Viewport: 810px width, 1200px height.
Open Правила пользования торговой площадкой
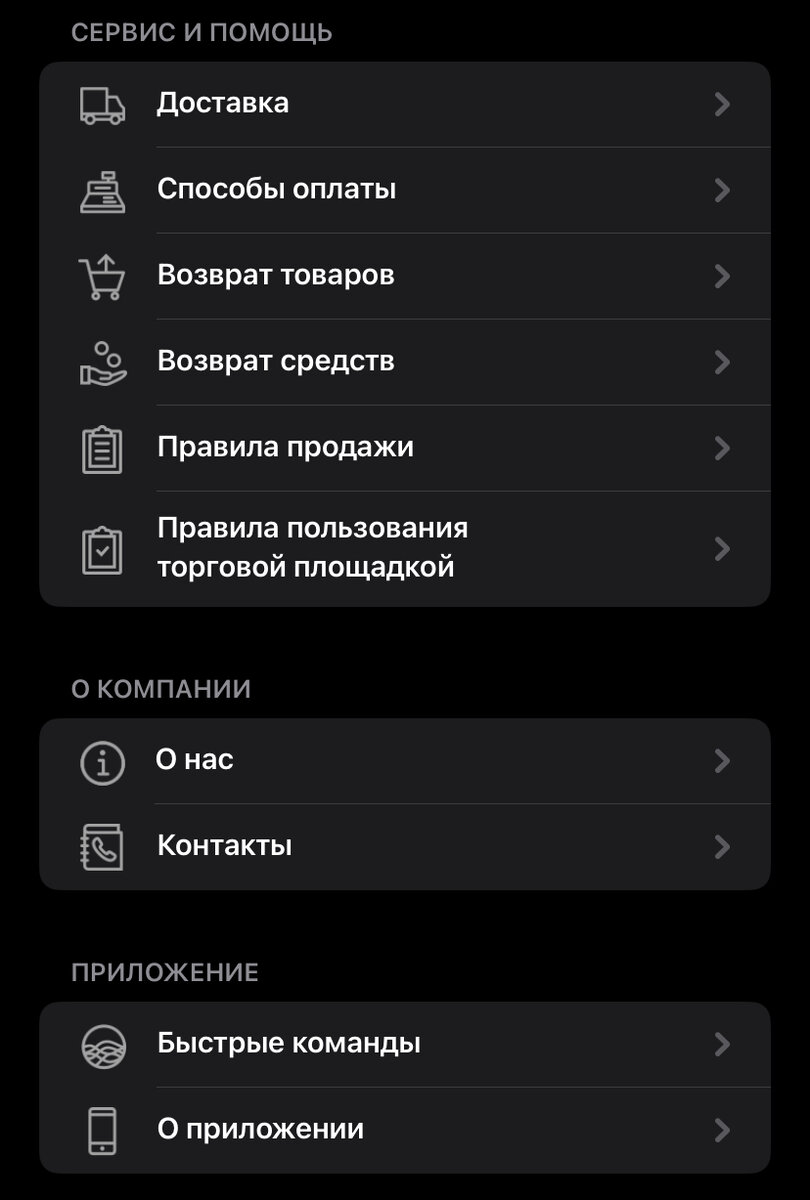(404, 548)
